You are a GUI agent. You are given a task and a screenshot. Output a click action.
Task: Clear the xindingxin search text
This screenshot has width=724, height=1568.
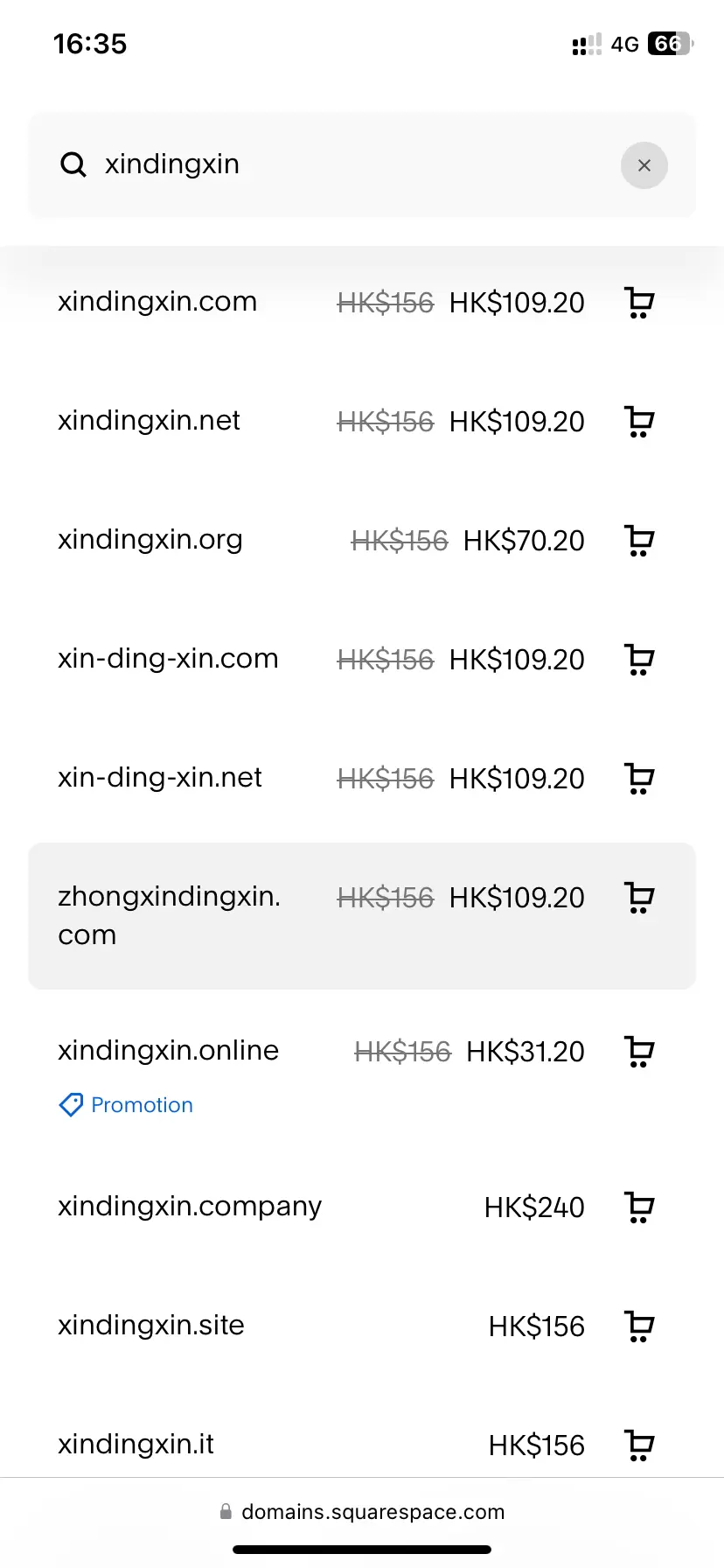pyautogui.click(x=644, y=165)
